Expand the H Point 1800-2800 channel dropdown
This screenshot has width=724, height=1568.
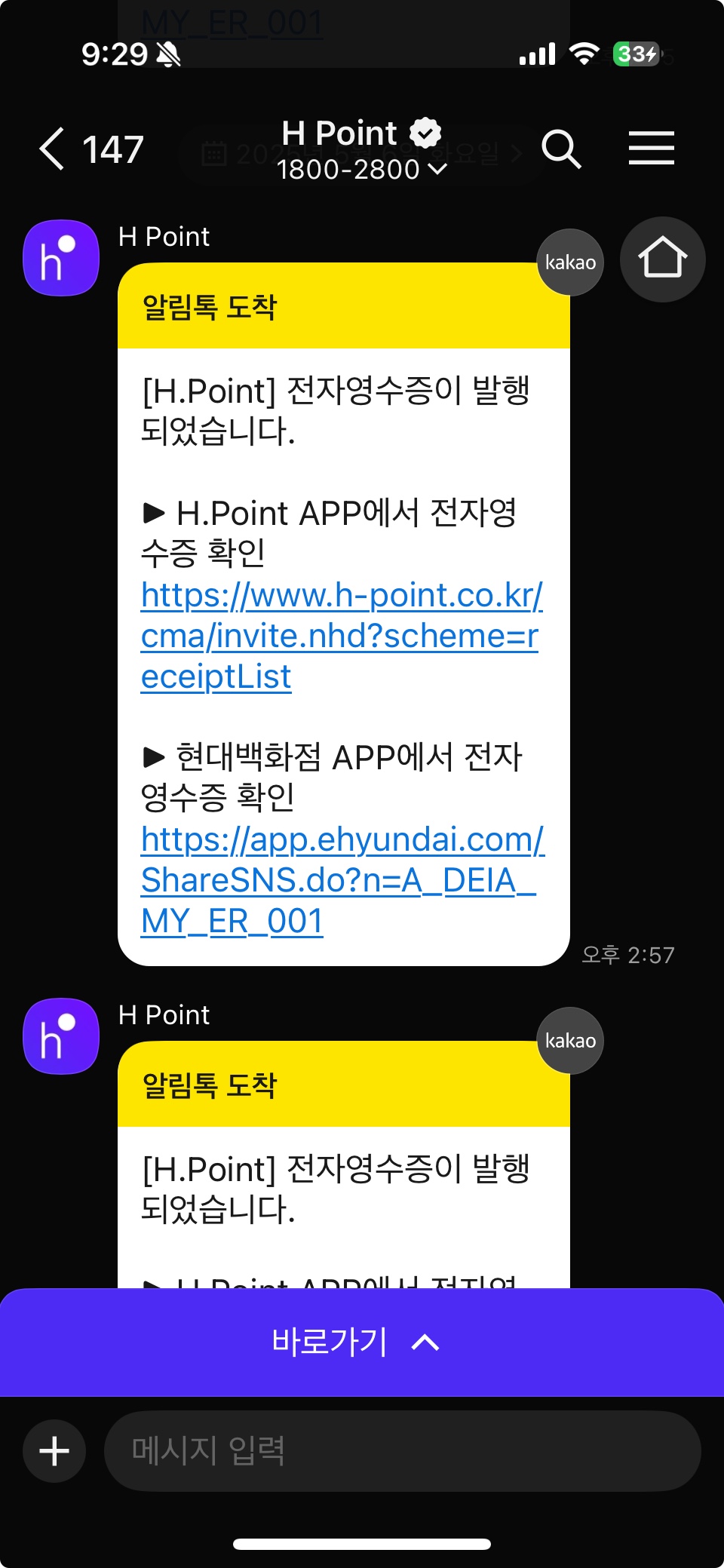point(362,169)
